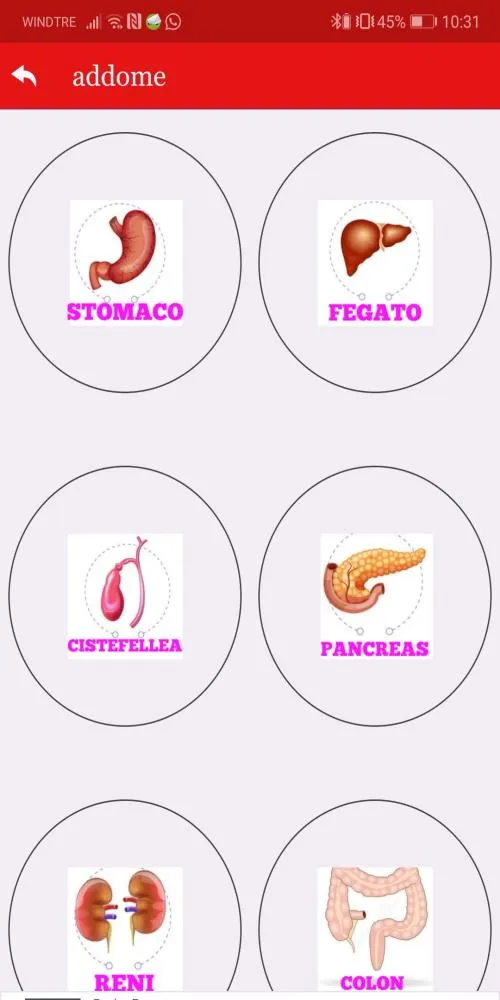Go back using the top-left arrow

(24, 76)
